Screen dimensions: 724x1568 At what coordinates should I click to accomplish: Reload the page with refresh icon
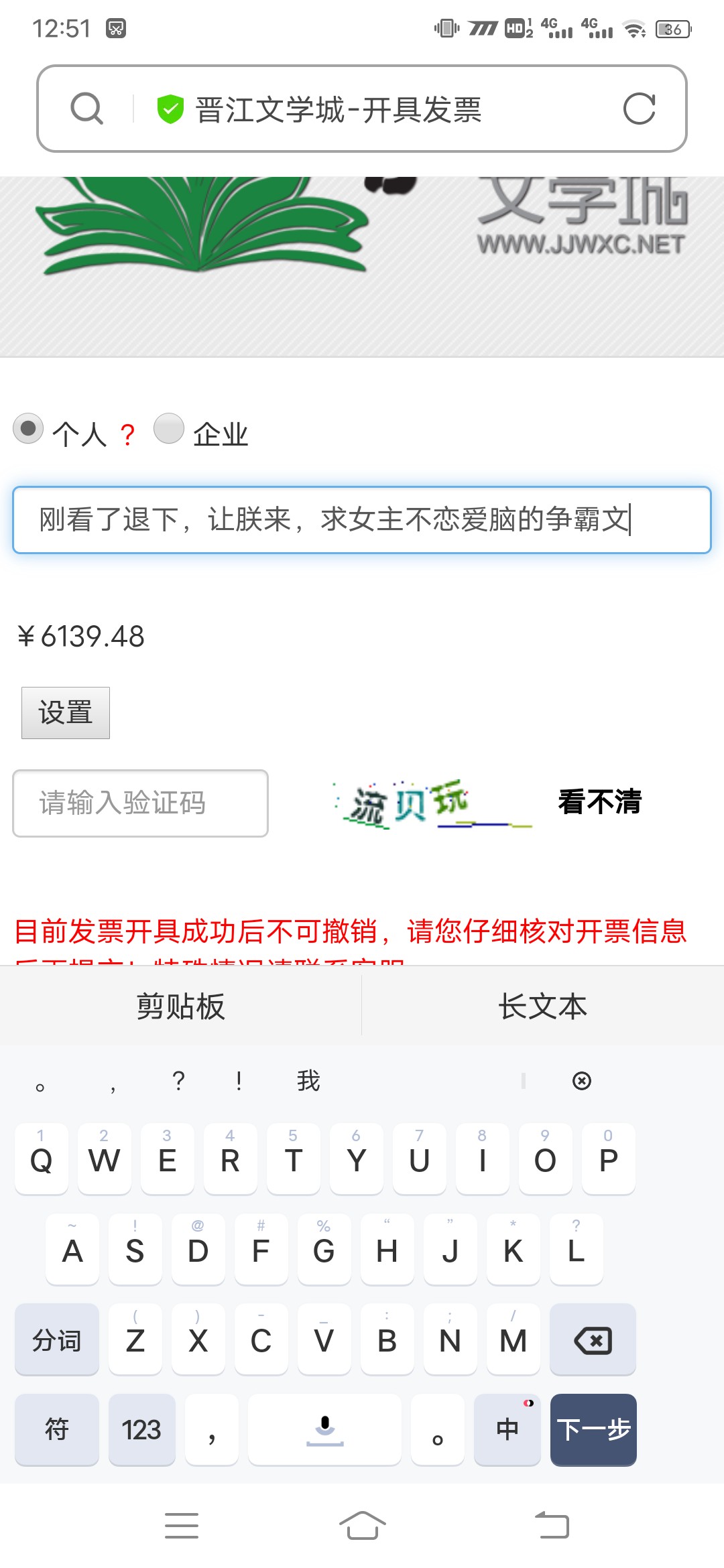click(639, 109)
